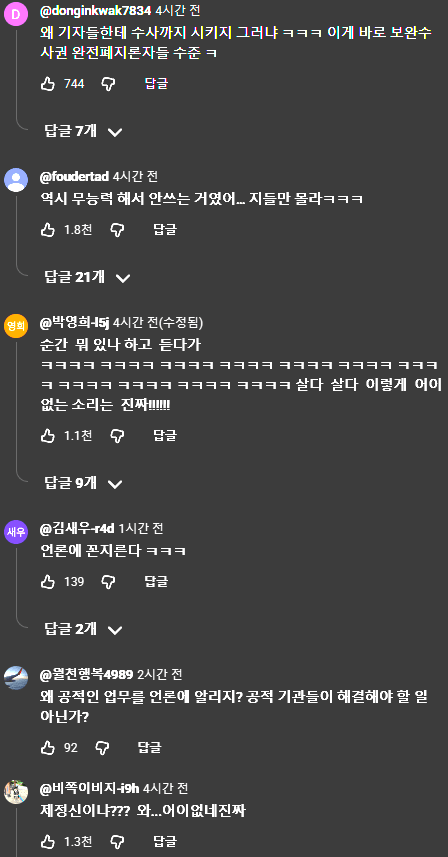Screen dimensions: 448x857
Task: Expand the 21 replies under @foudertad's comment
Action: click(x=87, y=278)
